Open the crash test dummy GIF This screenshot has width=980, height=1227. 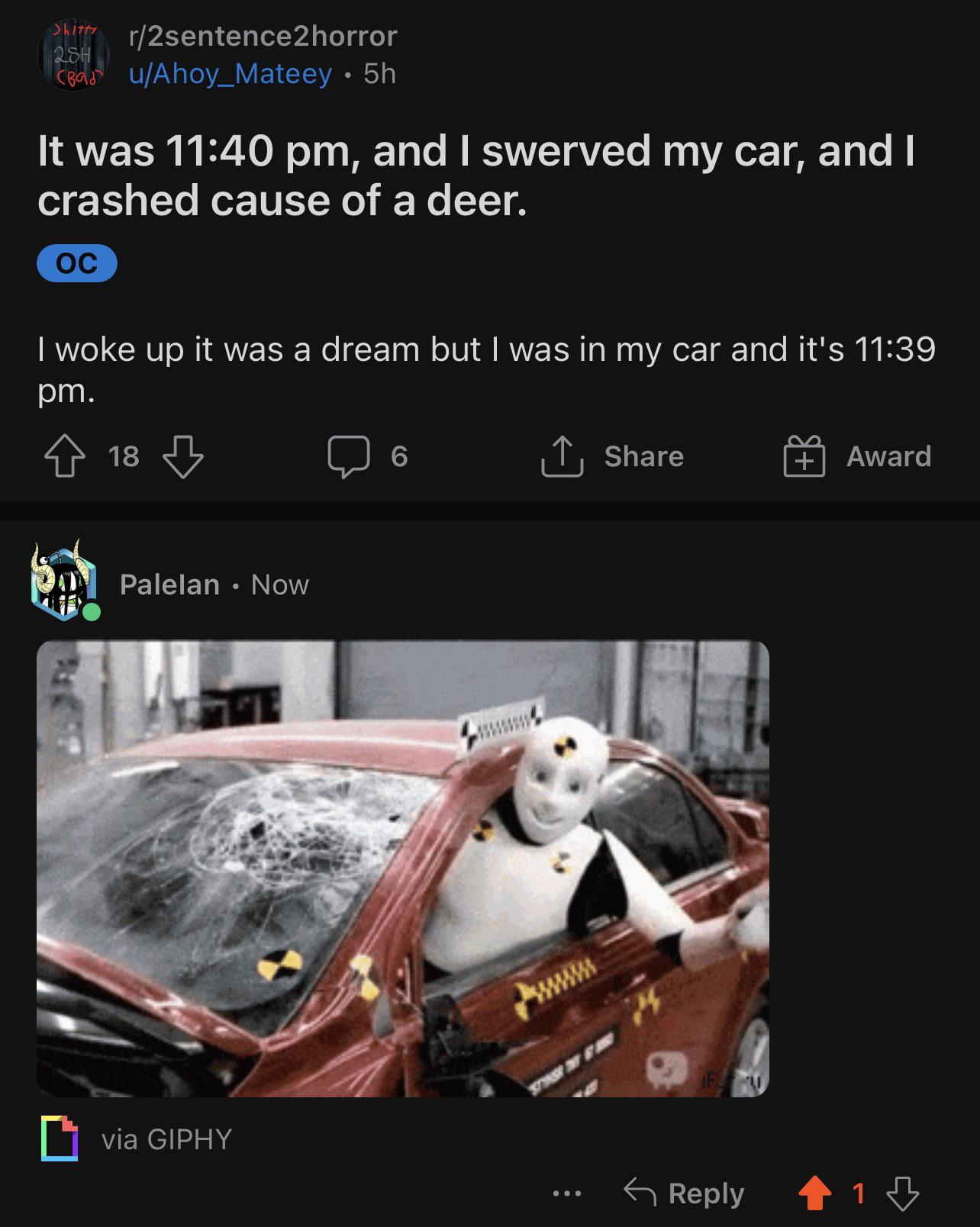click(402, 868)
